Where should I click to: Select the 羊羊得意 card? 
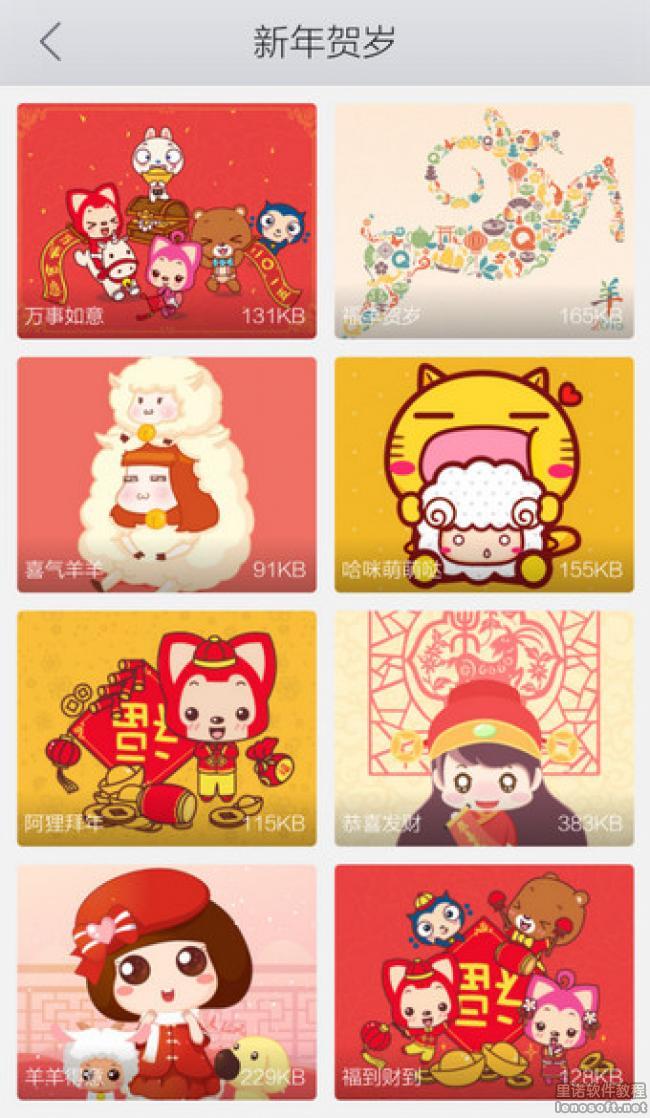(x=167, y=982)
